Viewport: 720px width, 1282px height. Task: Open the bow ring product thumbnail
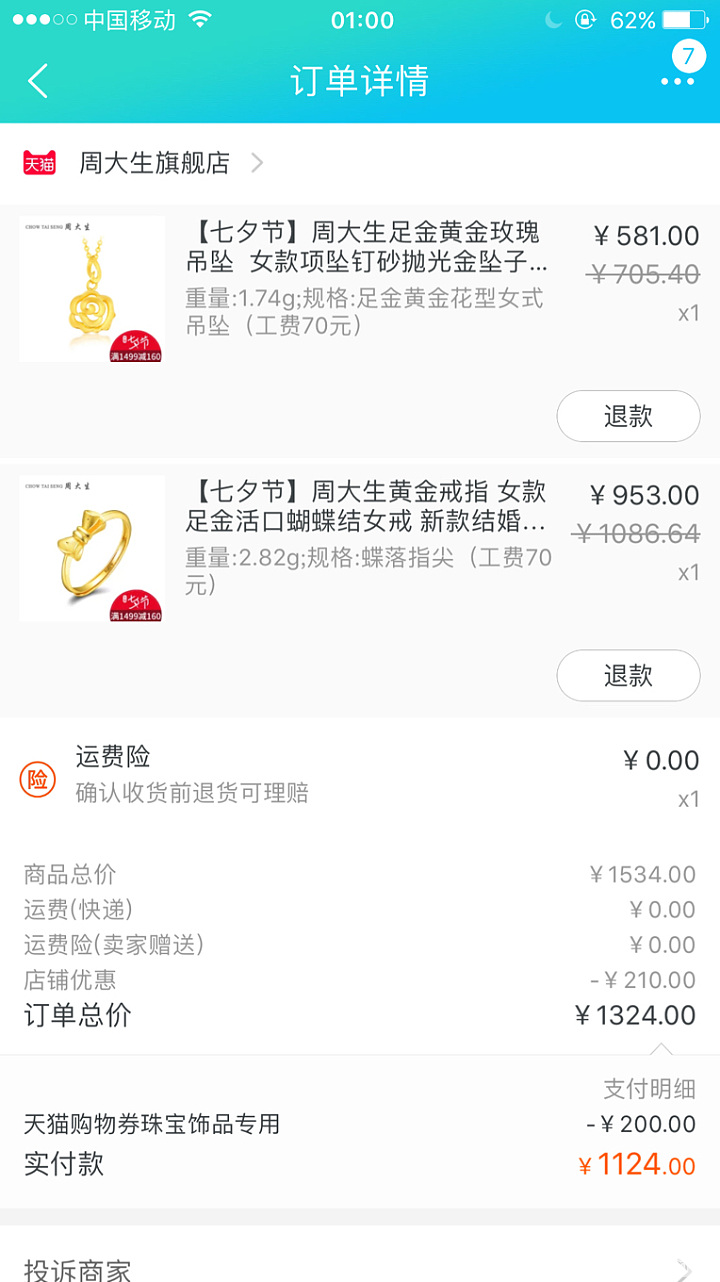pos(92,549)
